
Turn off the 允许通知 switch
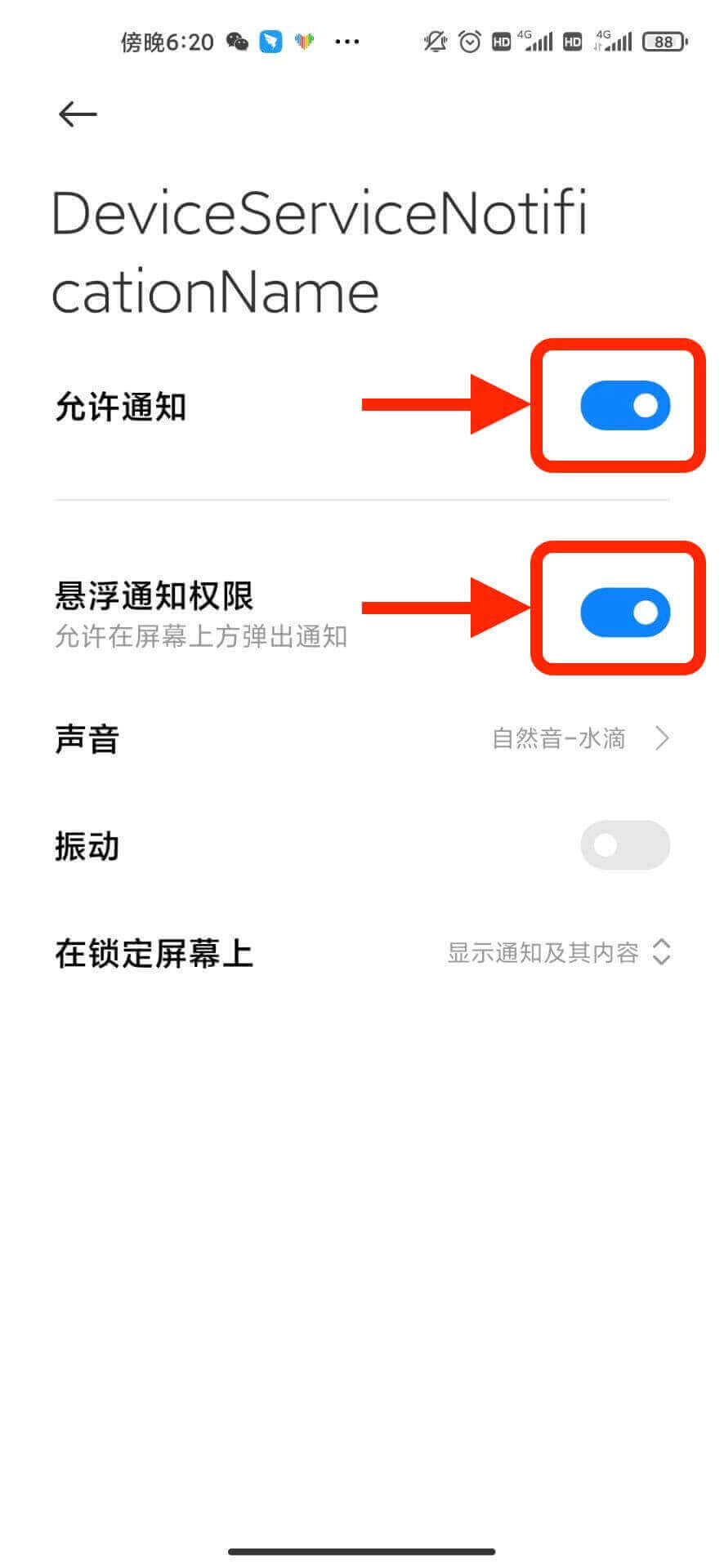pos(625,405)
